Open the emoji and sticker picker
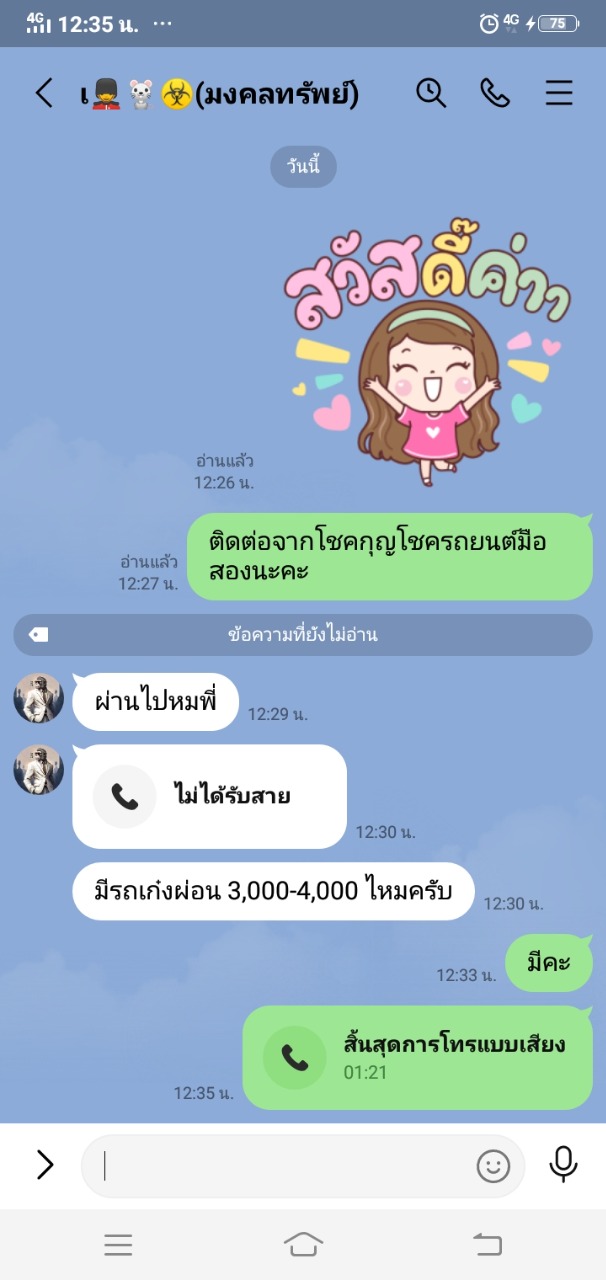 (493, 1166)
